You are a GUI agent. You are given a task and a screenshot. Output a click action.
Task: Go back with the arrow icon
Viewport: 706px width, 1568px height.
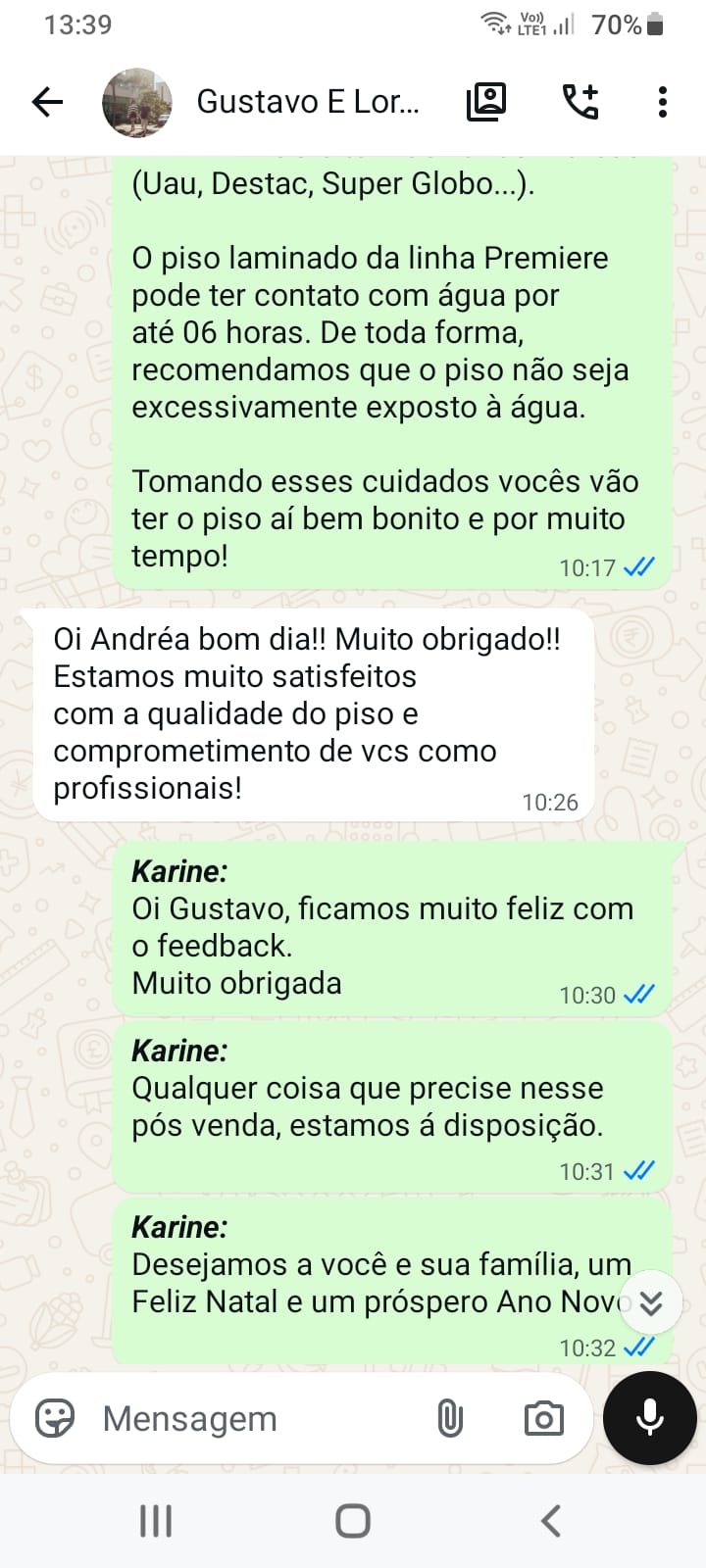tap(46, 101)
